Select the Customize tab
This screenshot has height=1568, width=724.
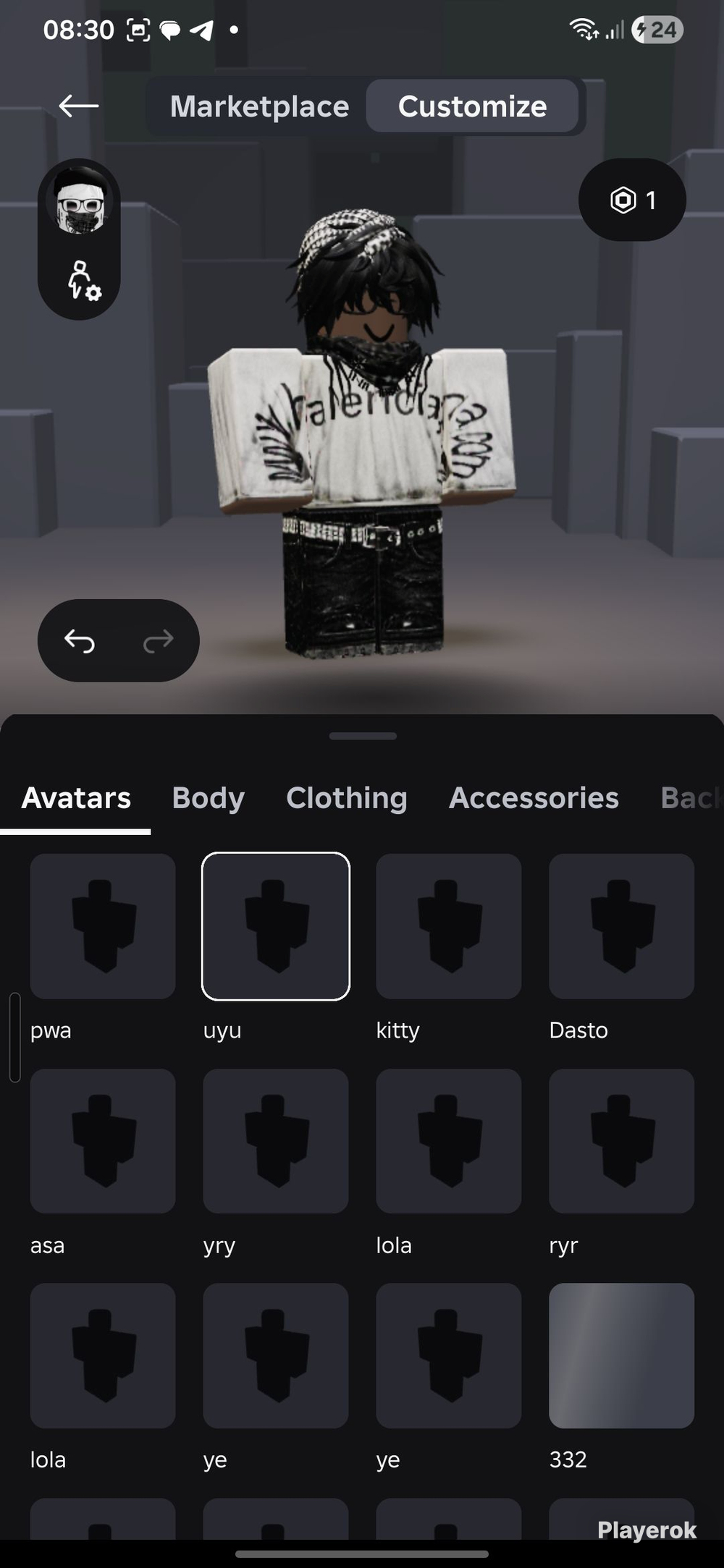472,106
